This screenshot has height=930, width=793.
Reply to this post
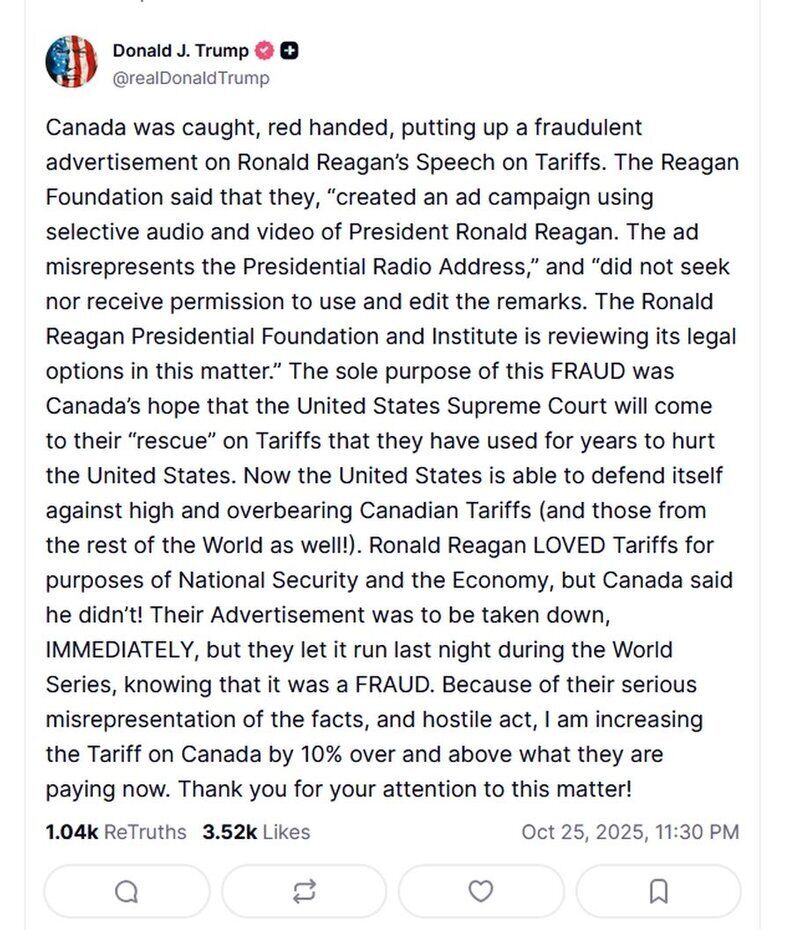pos(127,891)
